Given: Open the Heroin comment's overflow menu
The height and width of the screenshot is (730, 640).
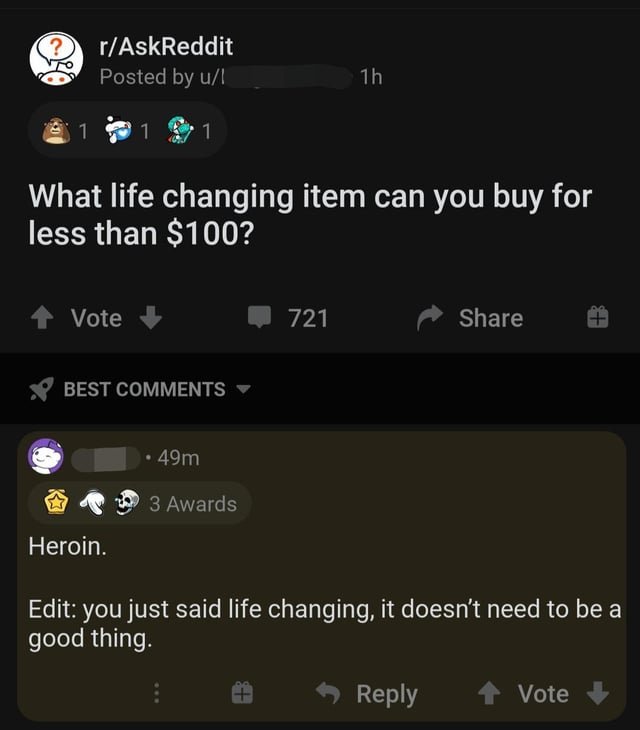Looking at the screenshot, I should [157, 694].
